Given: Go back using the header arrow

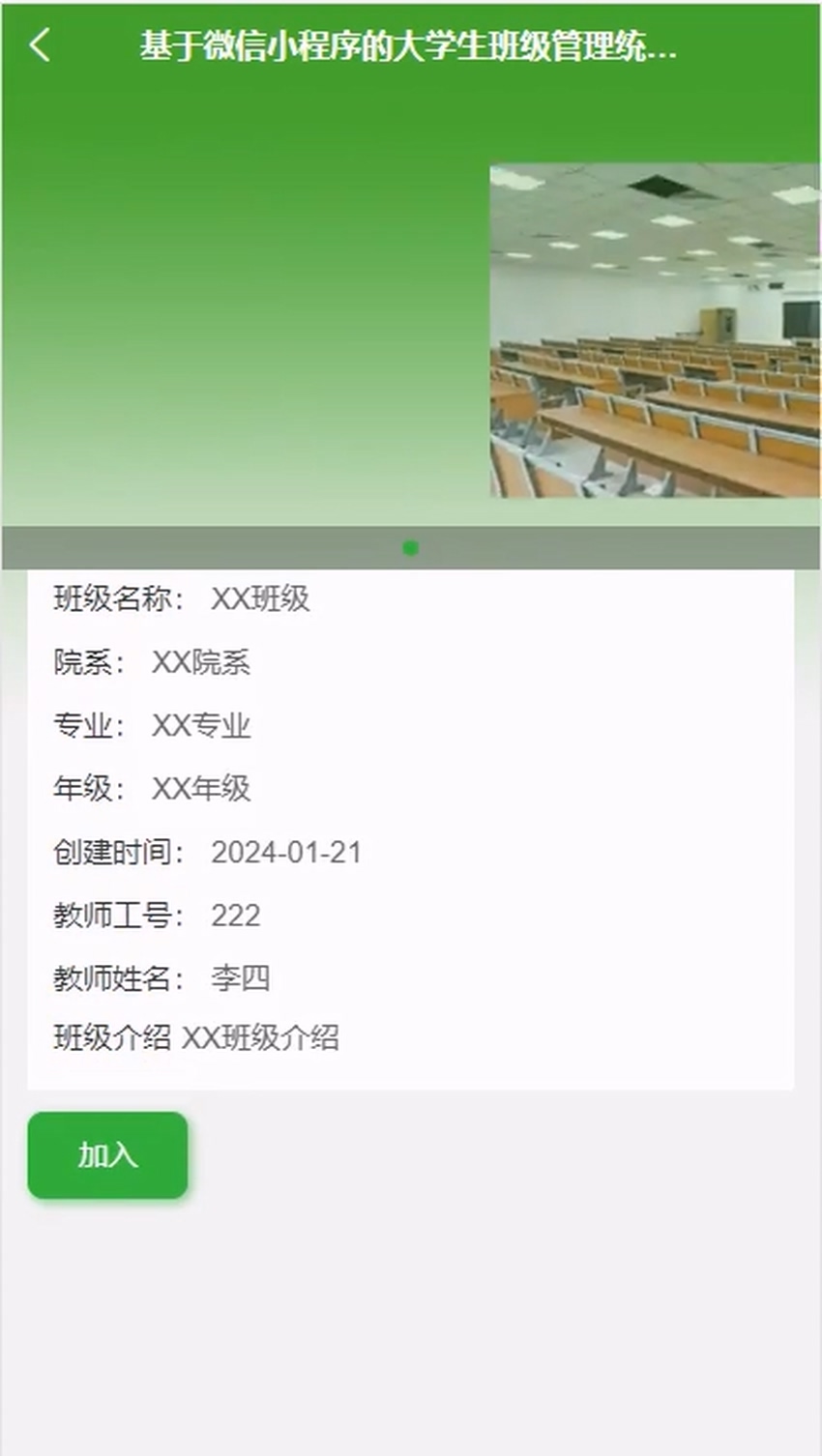Looking at the screenshot, I should pyautogui.click(x=40, y=45).
